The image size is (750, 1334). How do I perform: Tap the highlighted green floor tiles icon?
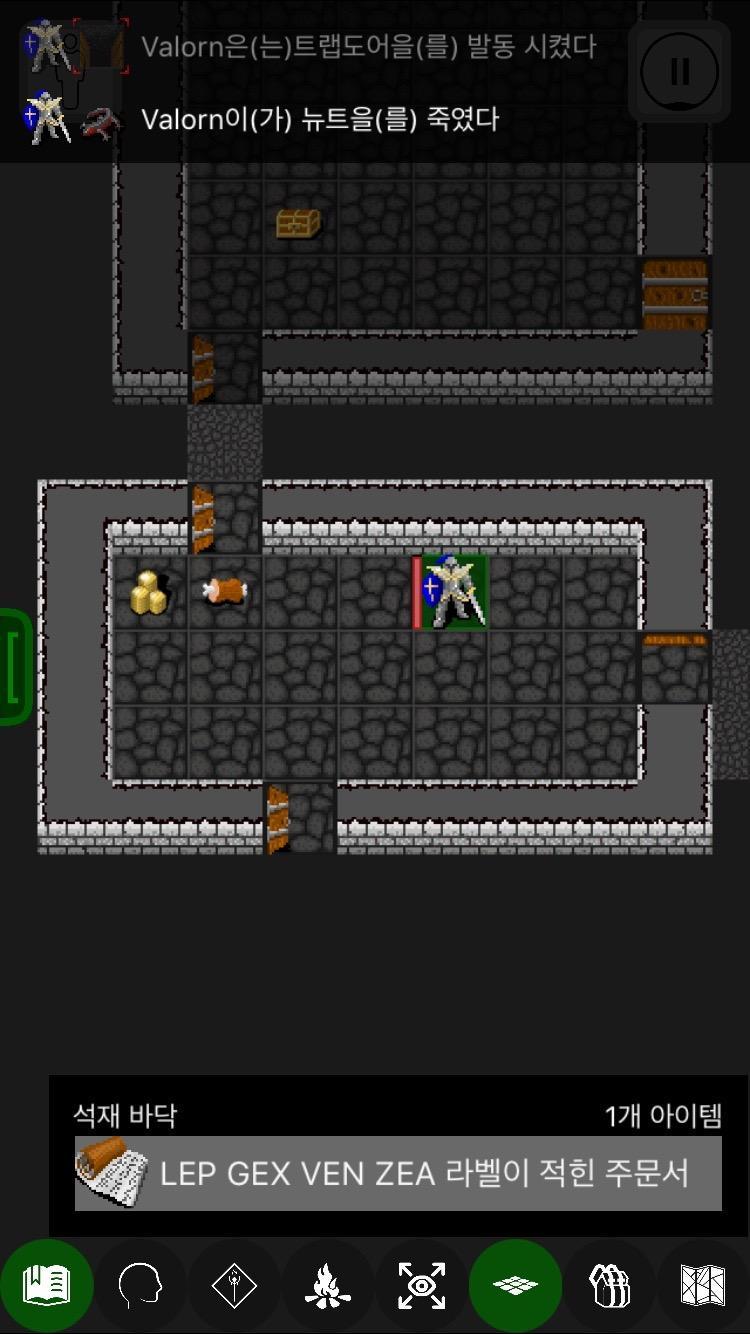click(x=515, y=1287)
